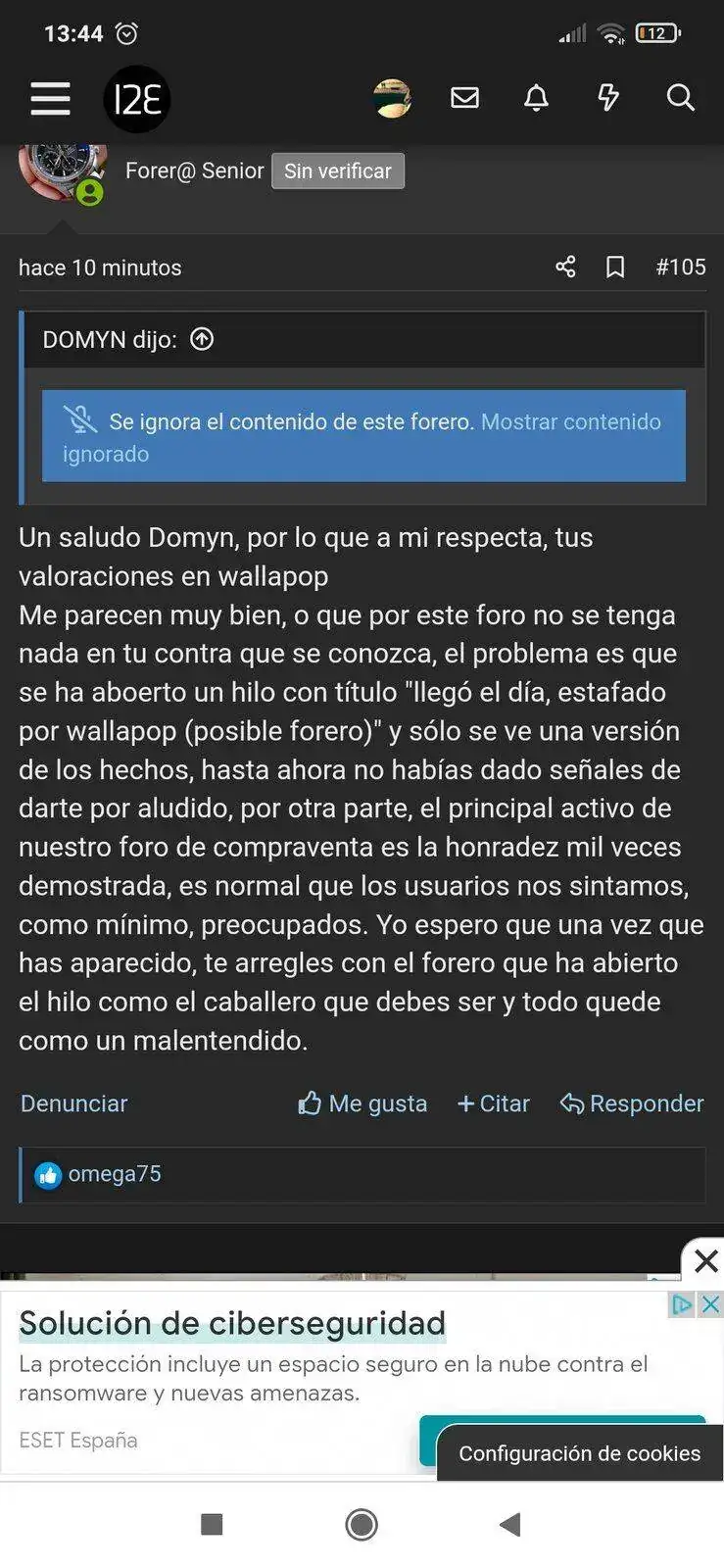
Task: Jump to DOMYN's quoted post
Action: [202, 339]
